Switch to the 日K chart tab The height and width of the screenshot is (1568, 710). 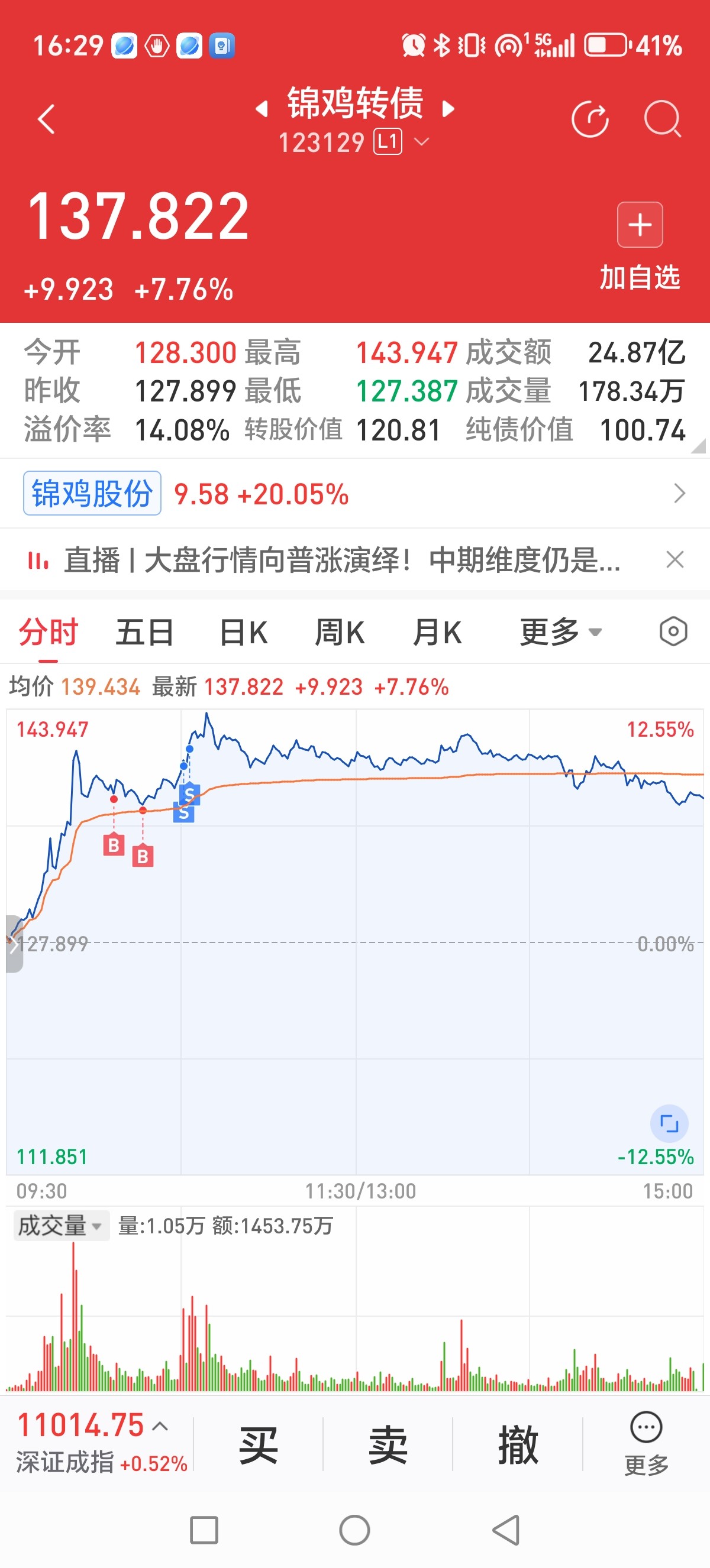tap(243, 632)
